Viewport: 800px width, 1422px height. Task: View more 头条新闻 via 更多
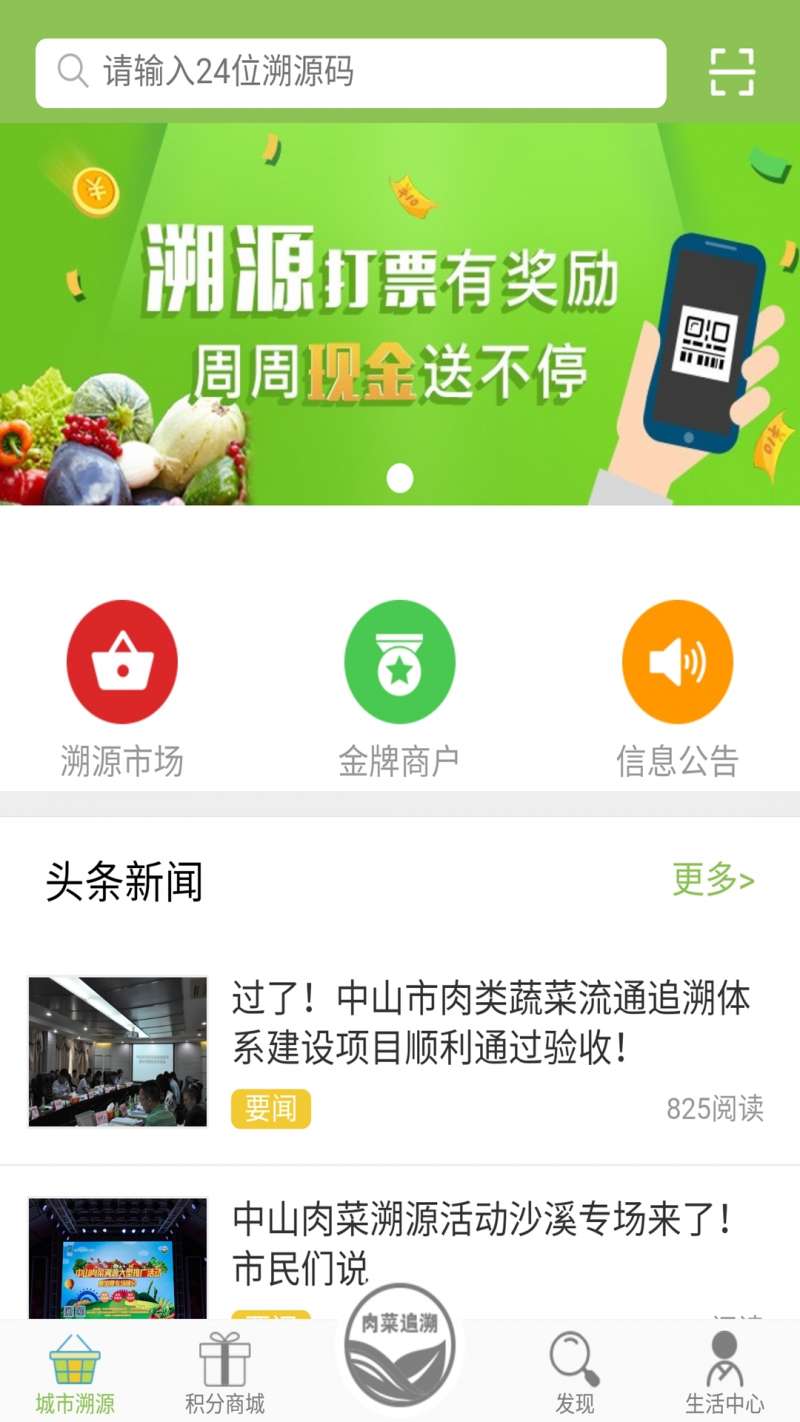click(x=712, y=881)
